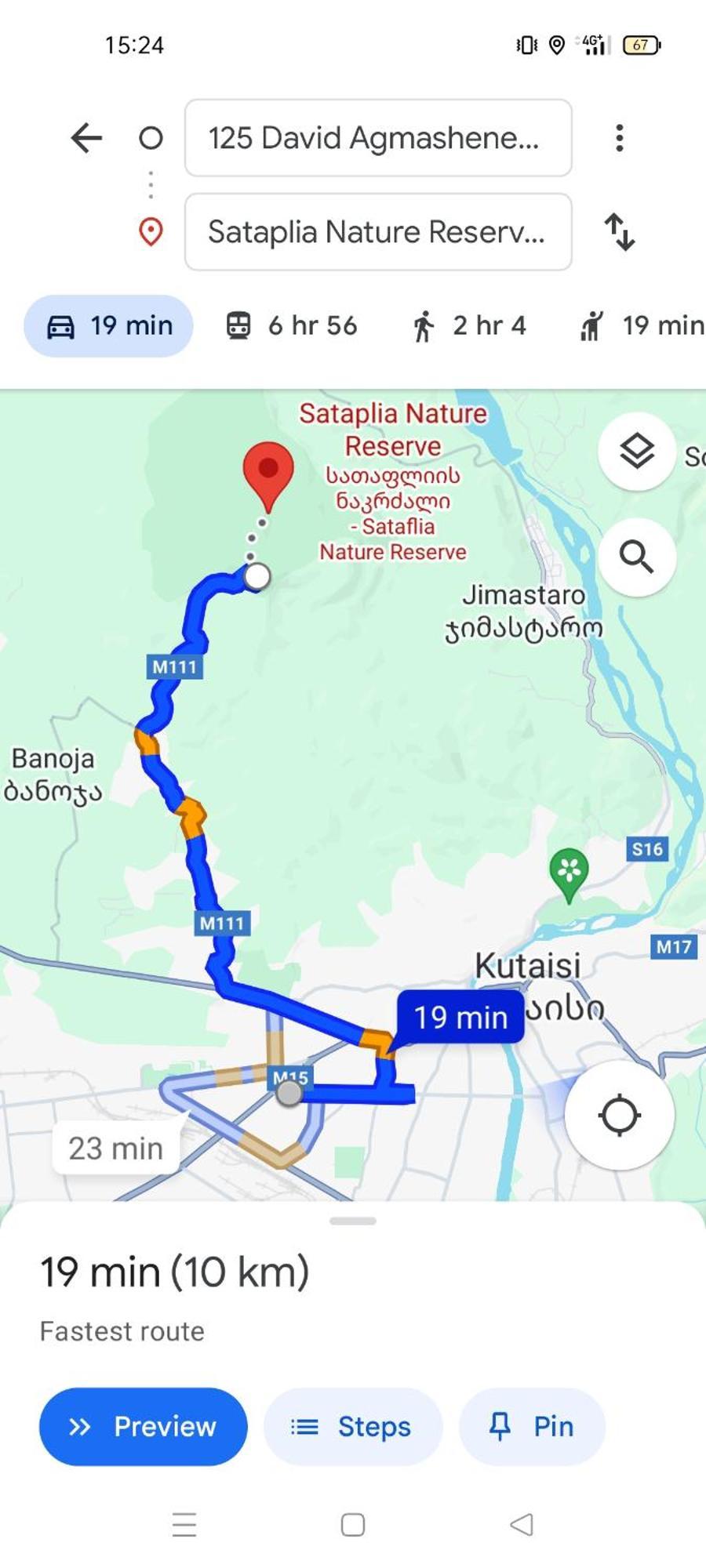Edit the Sataplia Nature Reserve destination field
Screen dimensions: 706x1568
pos(377,232)
